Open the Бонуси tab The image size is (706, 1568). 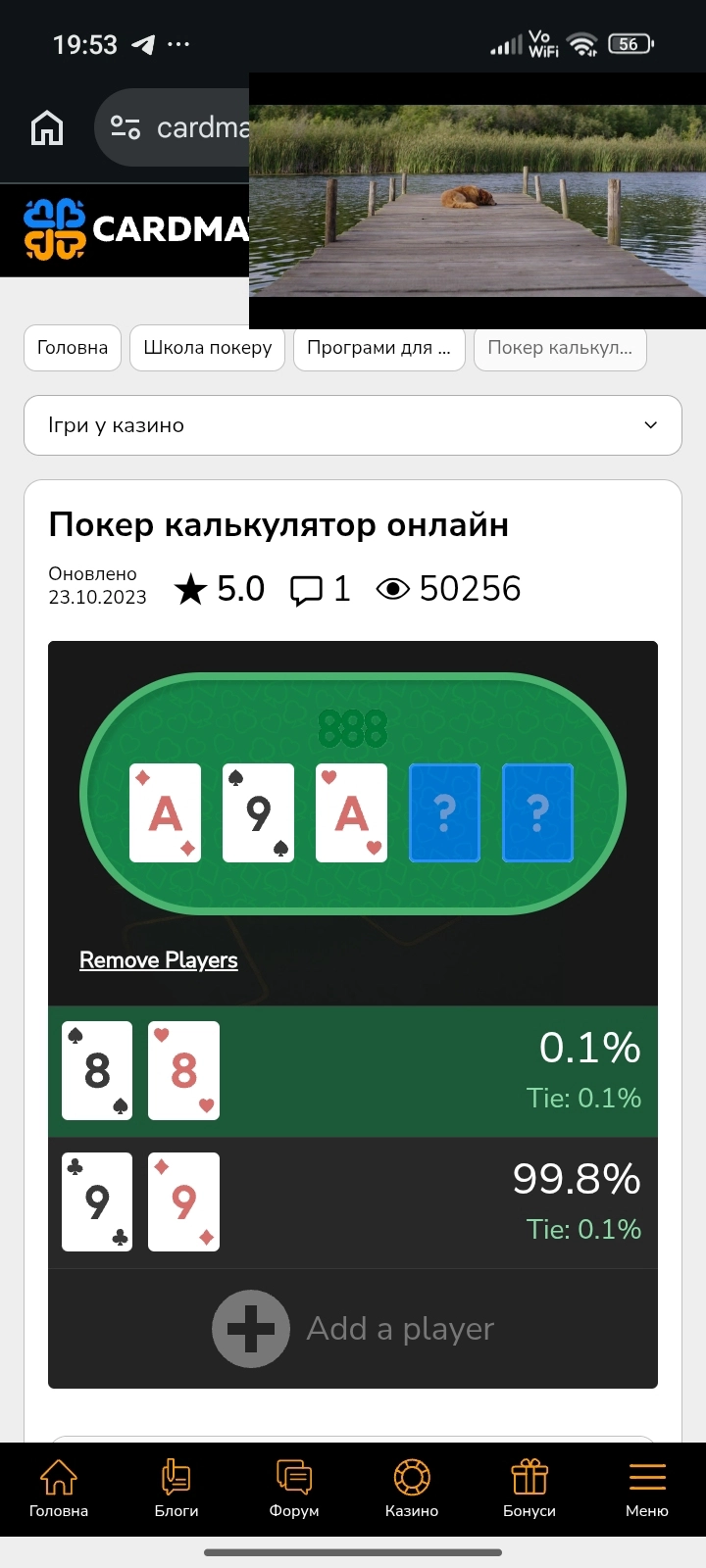[x=529, y=1488]
